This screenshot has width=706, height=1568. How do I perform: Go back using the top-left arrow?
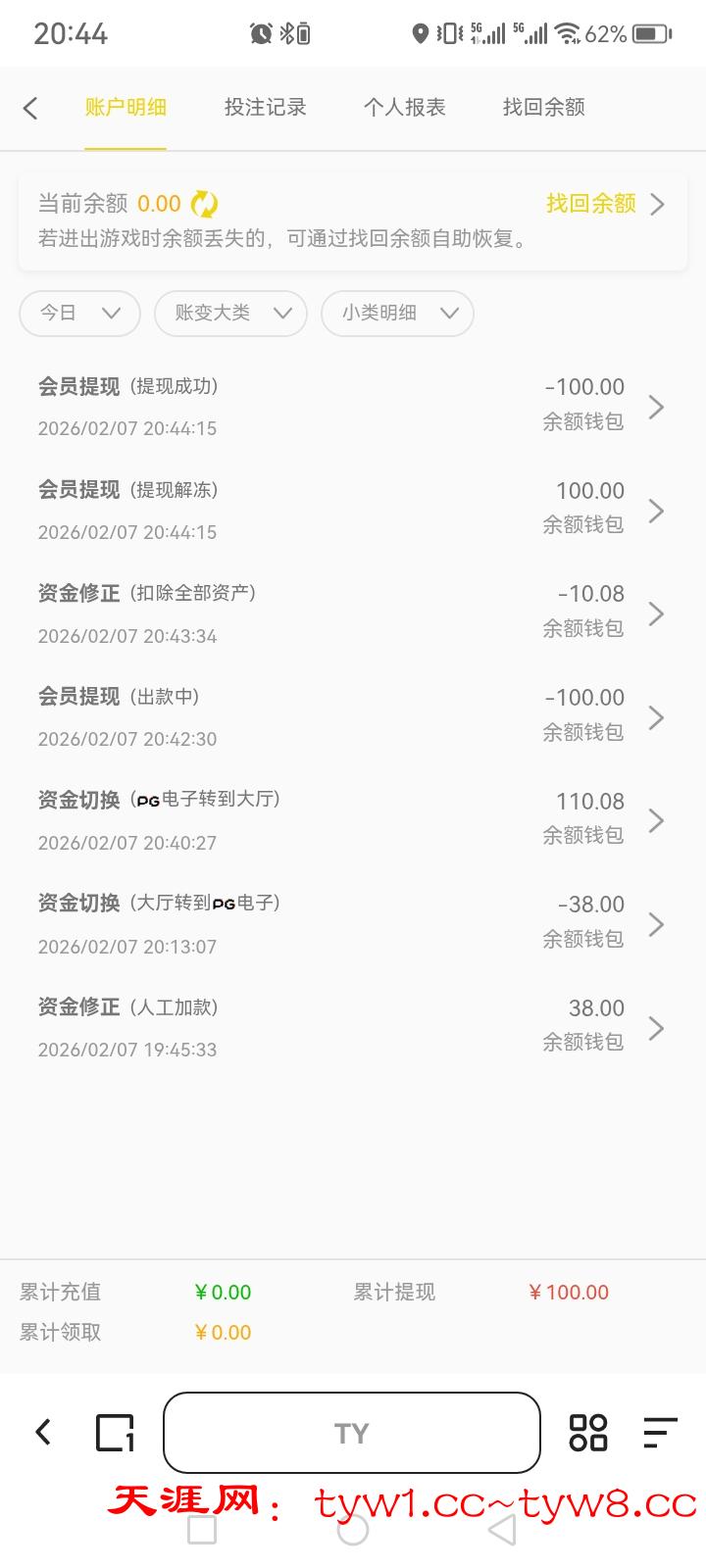tap(31, 108)
